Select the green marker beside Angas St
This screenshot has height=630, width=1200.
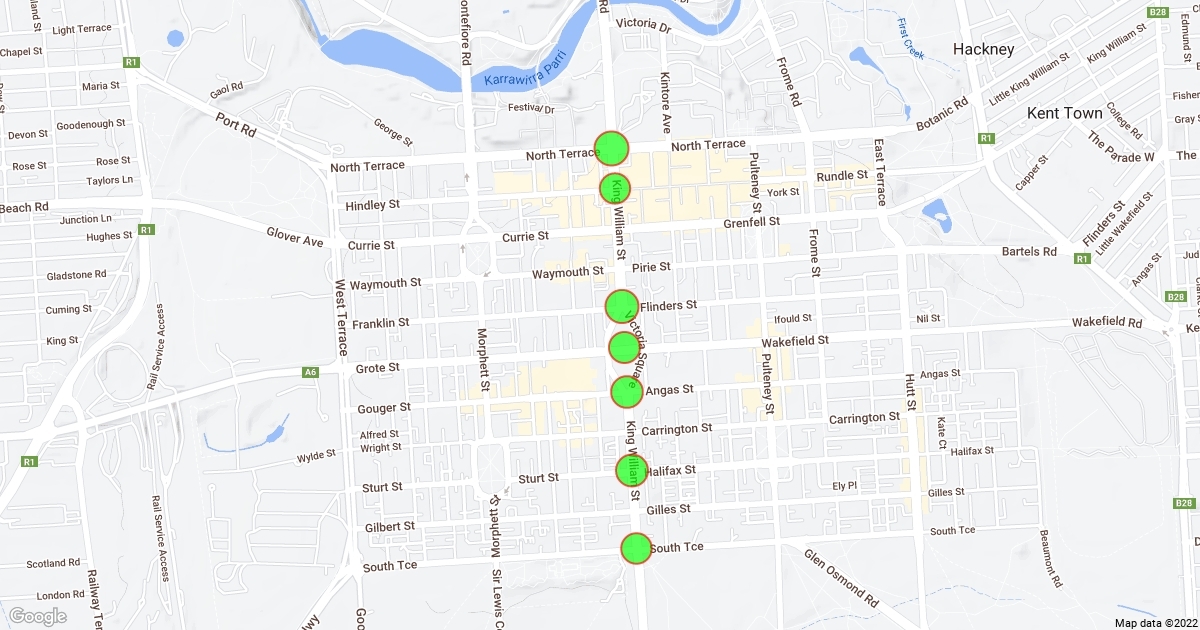[x=627, y=391]
